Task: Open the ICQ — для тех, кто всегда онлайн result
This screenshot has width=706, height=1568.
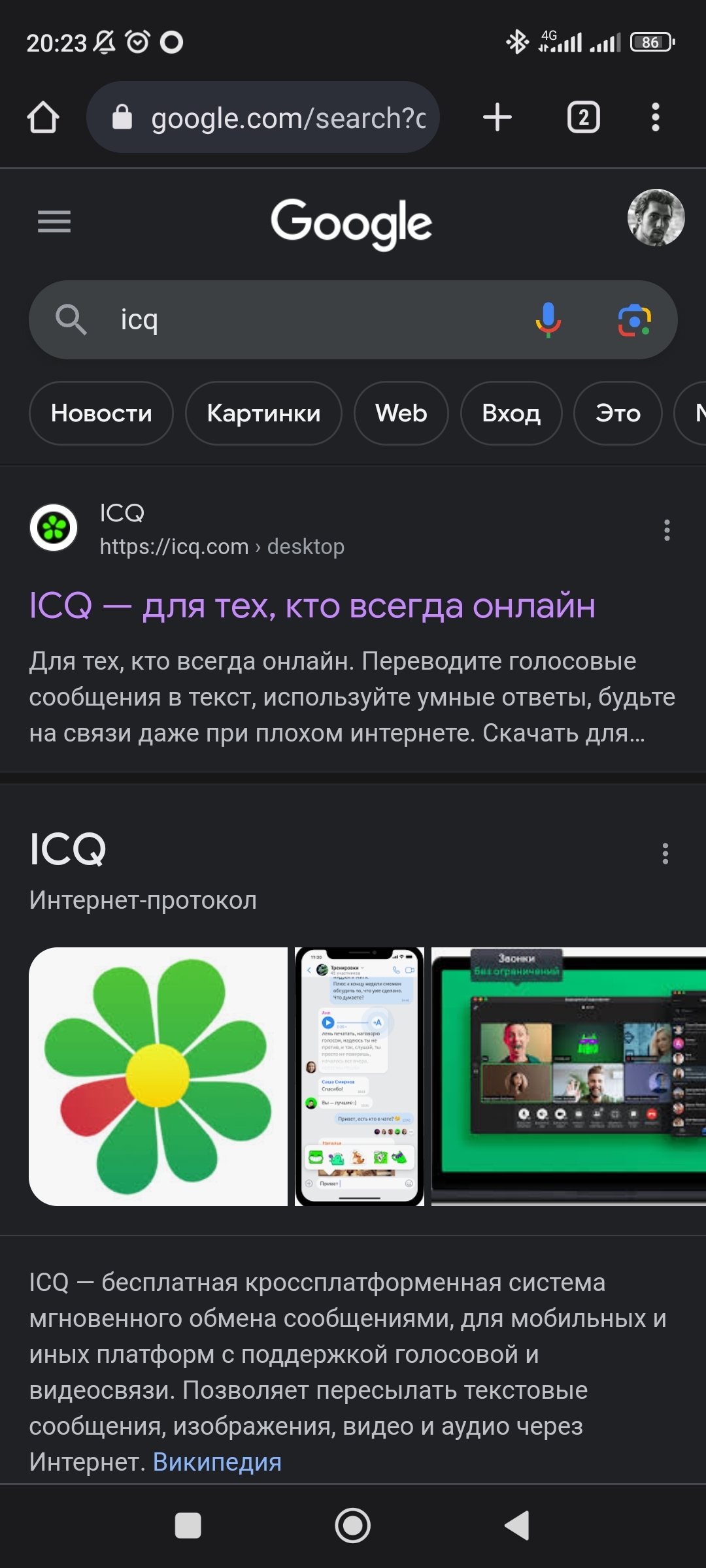Action: tap(312, 606)
